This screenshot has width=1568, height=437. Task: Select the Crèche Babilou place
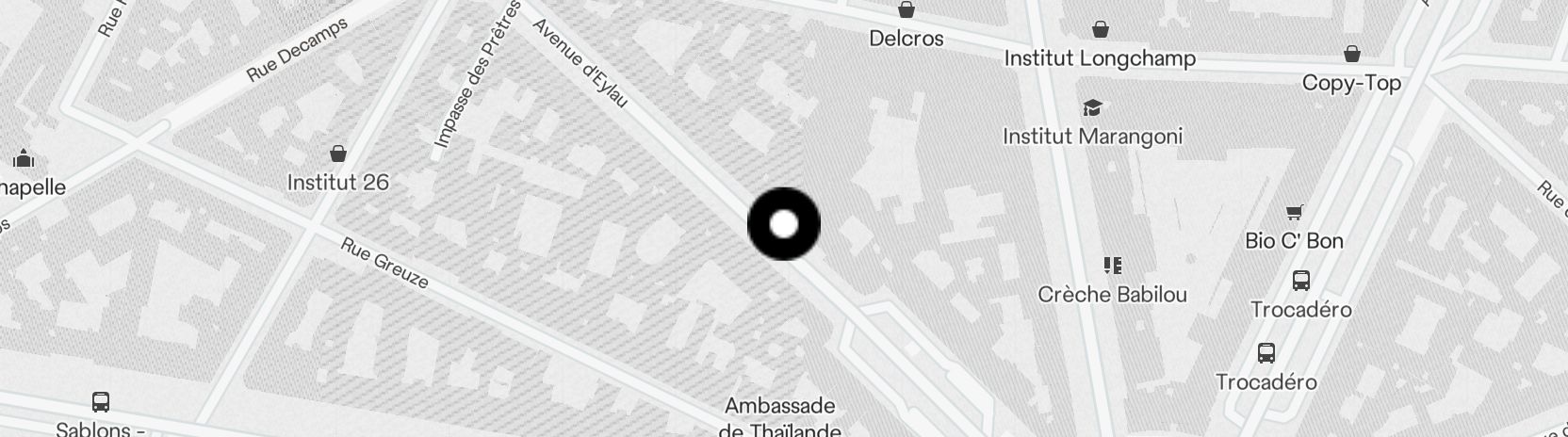point(1112,294)
